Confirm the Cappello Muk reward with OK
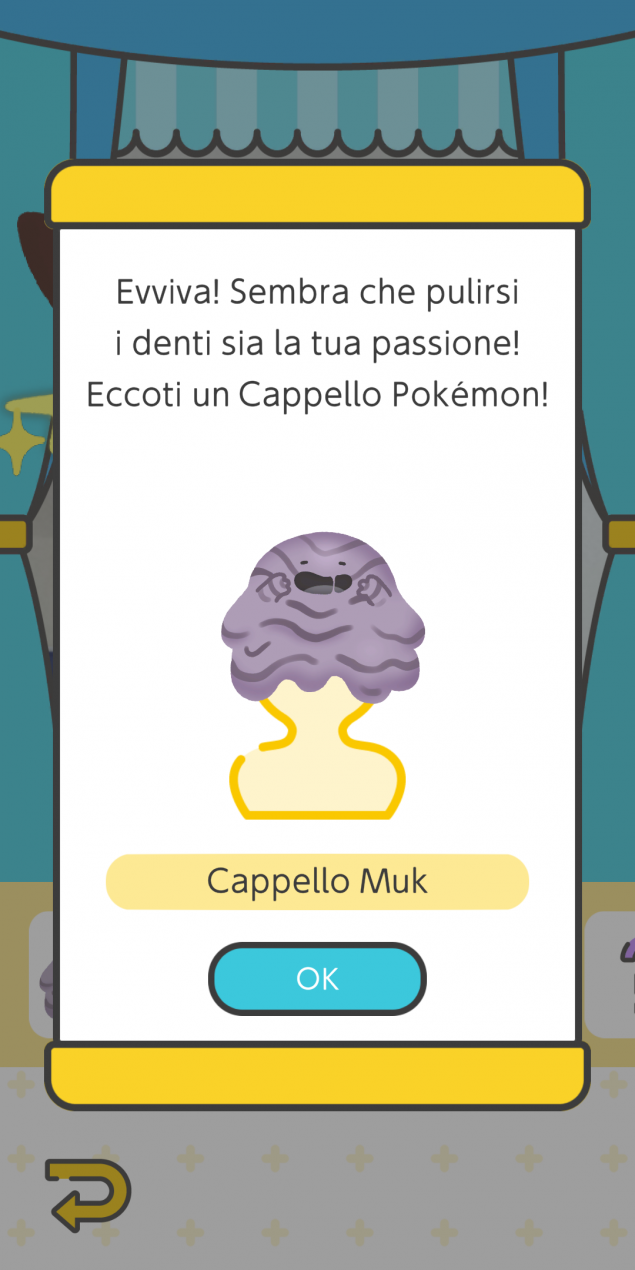Image resolution: width=635 pixels, height=1270 pixels. click(x=317, y=979)
